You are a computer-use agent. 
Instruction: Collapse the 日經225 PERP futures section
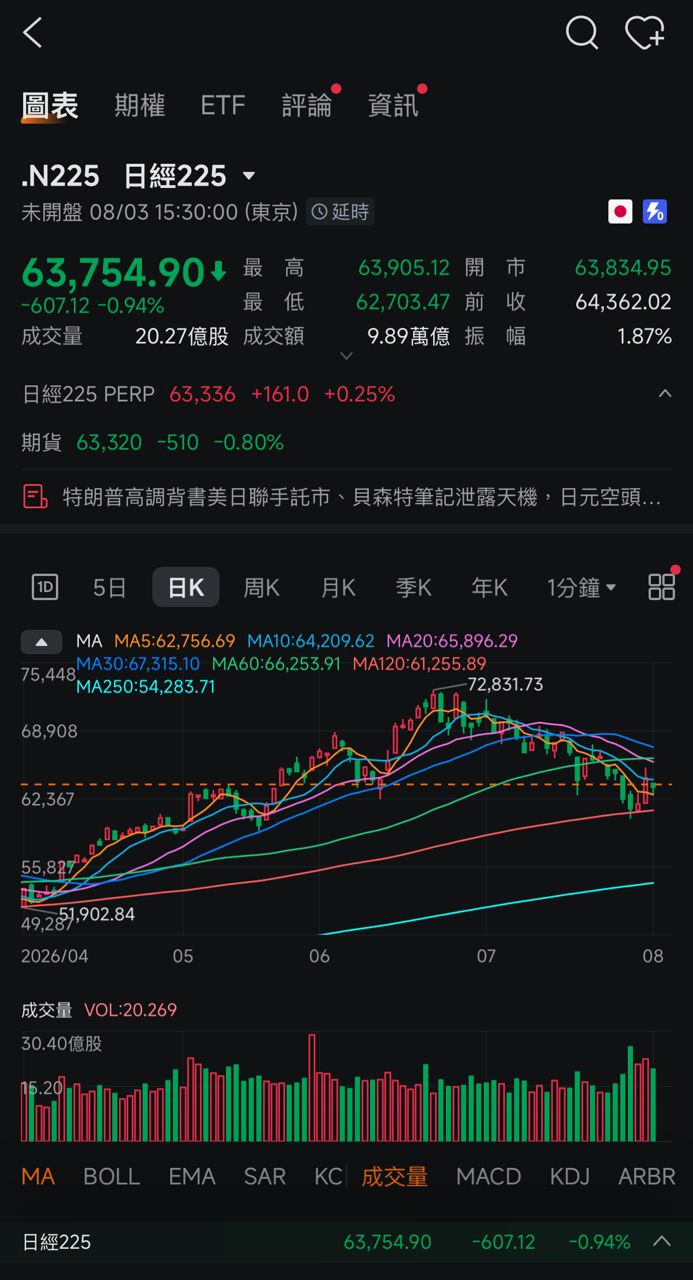(x=664, y=394)
